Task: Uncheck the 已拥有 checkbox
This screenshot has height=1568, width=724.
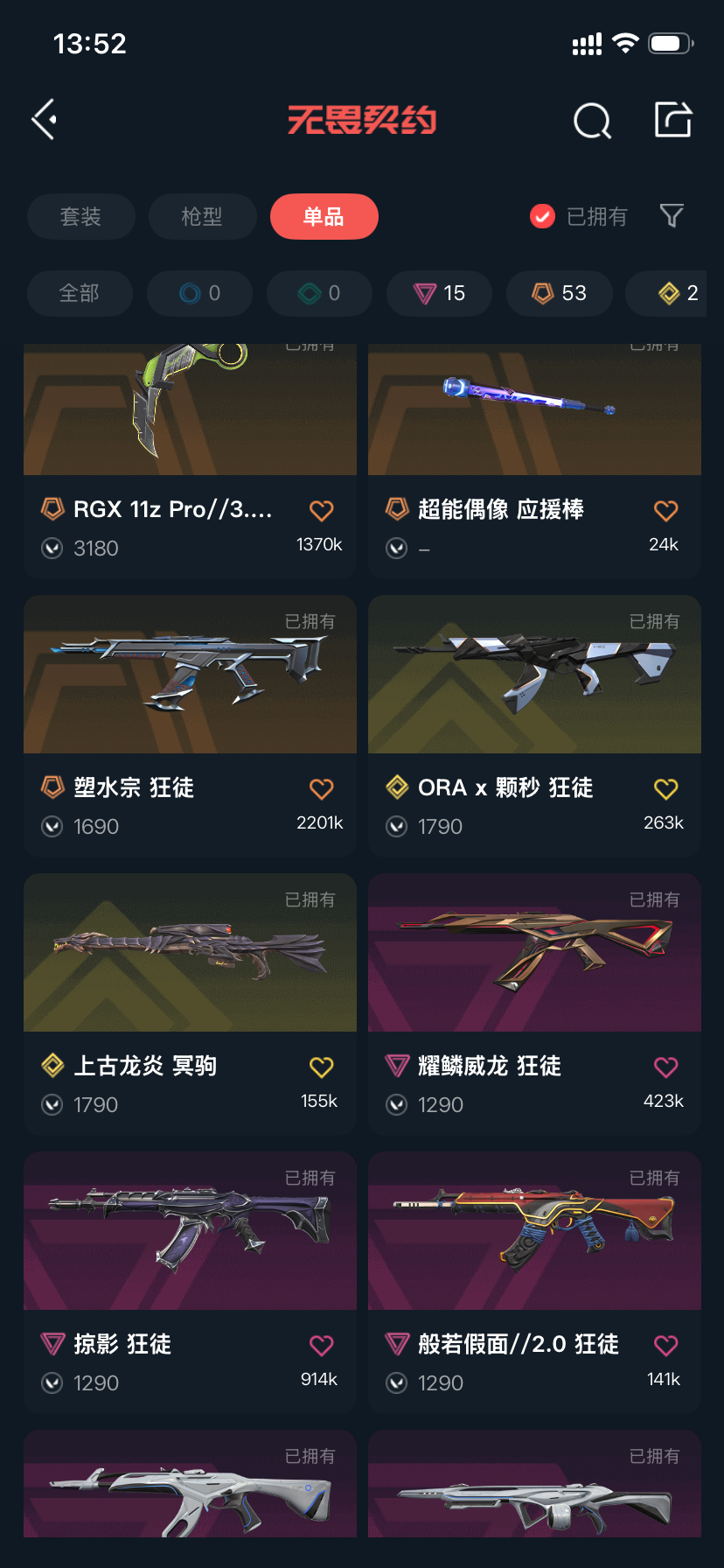Action: click(543, 216)
